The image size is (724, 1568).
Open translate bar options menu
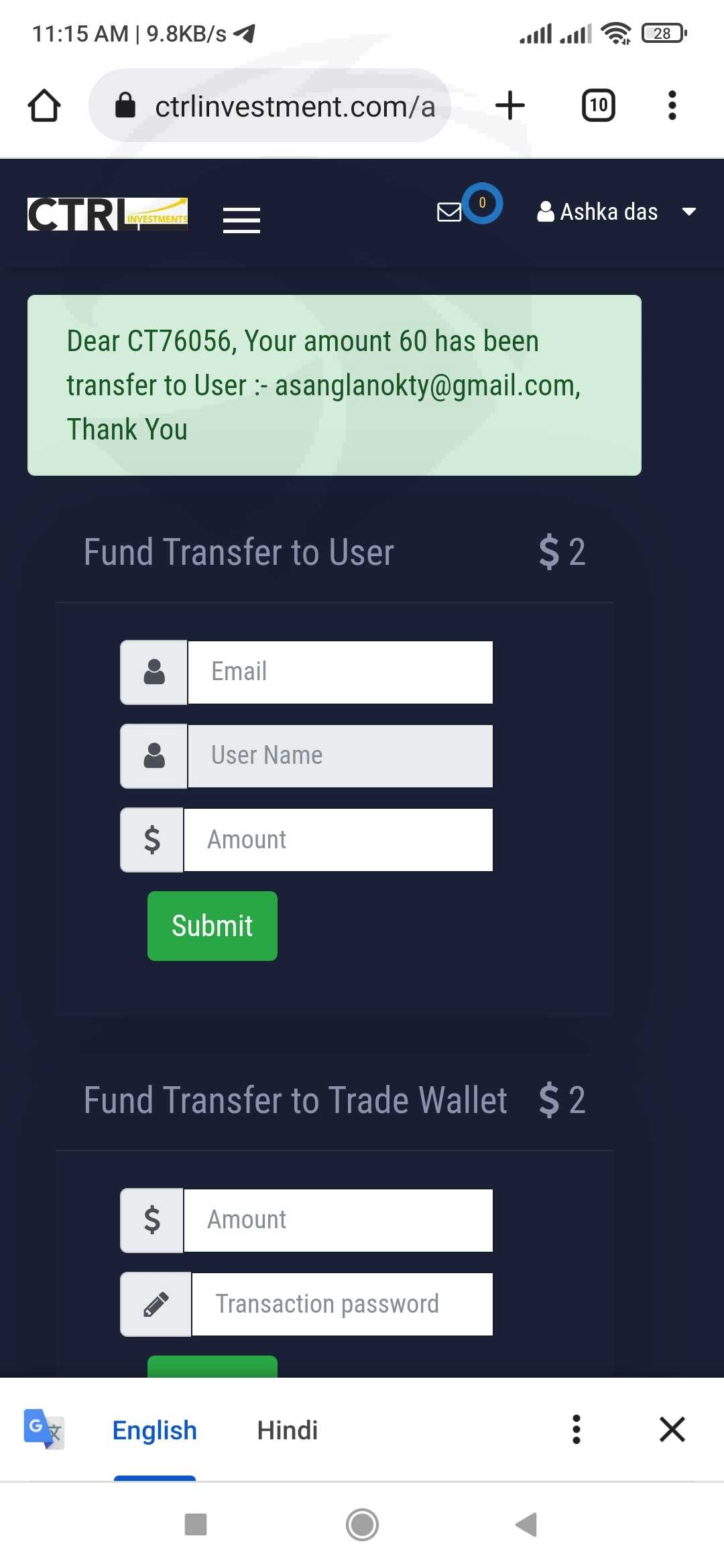point(576,1429)
